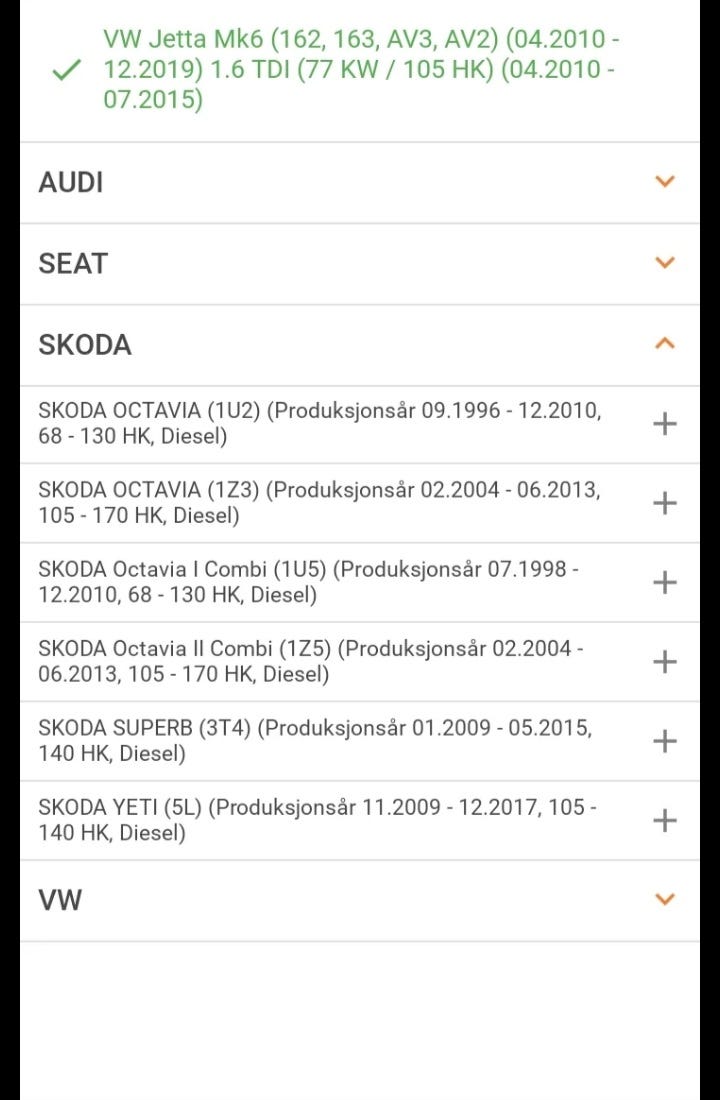Expand SKODA SUPERB (3T4) details

[664, 741]
